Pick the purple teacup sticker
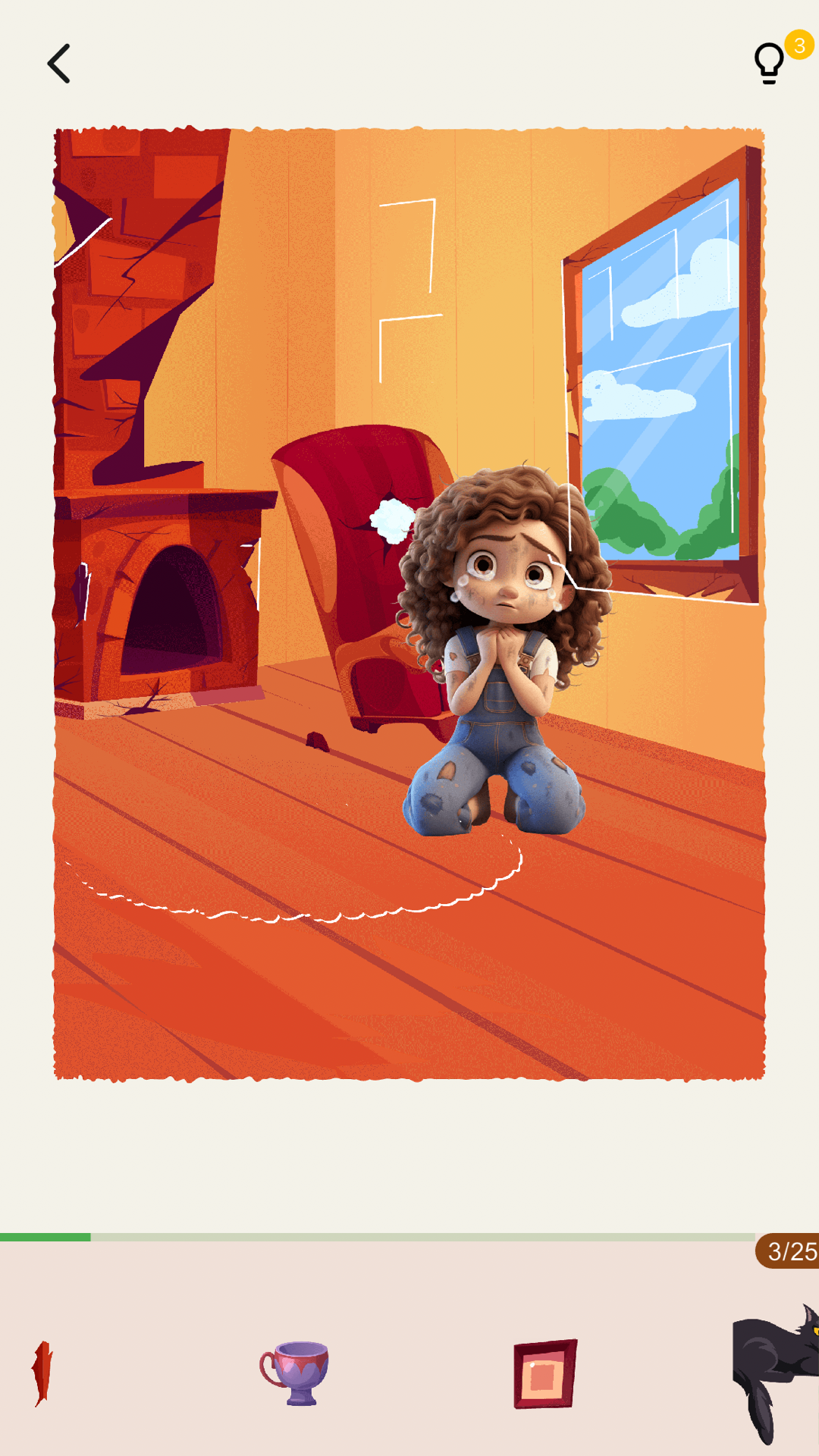This screenshot has width=819, height=1456. pyautogui.click(x=295, y=1373)
